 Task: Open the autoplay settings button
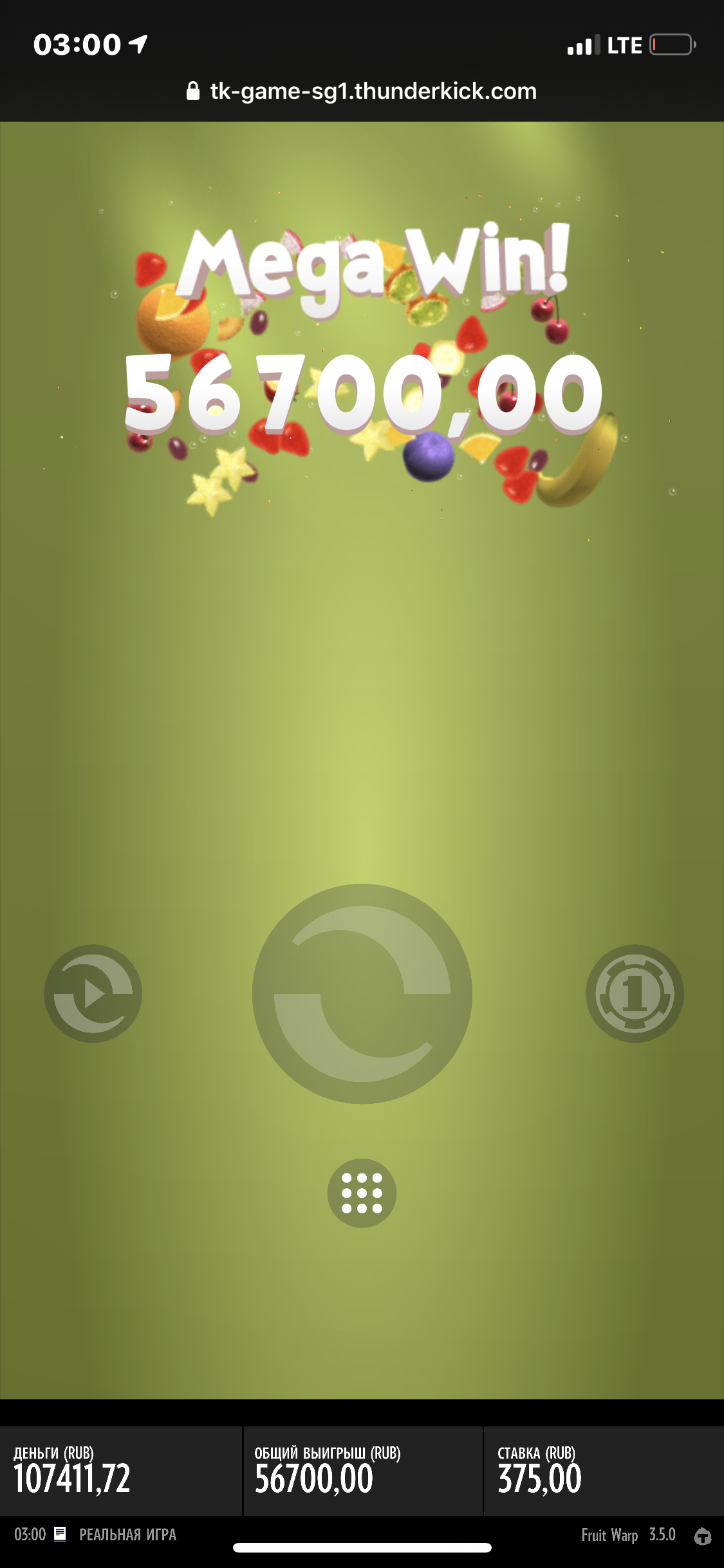93,993
